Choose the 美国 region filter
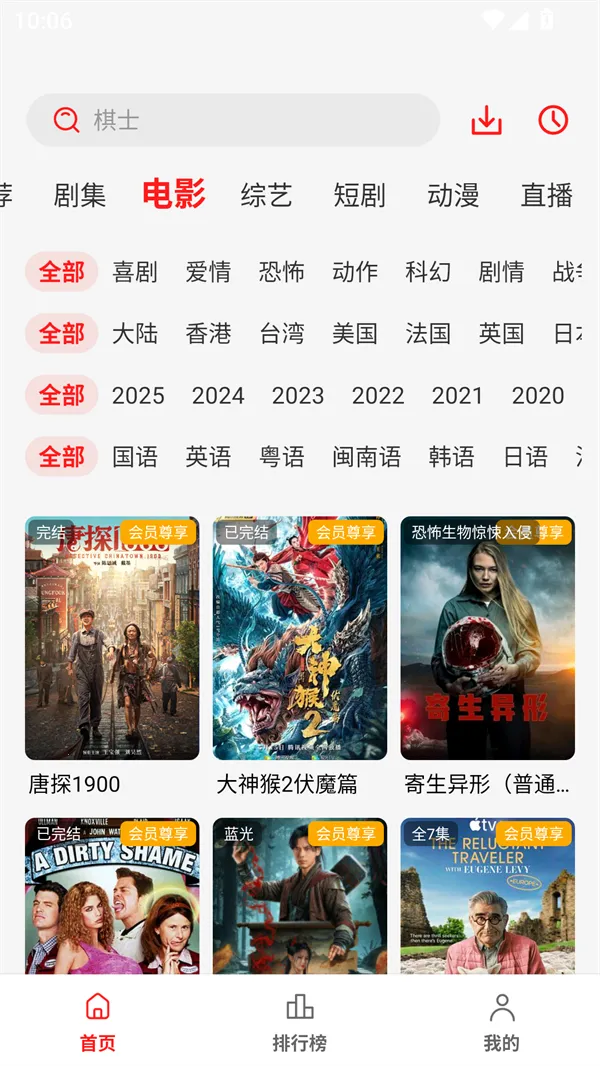Screen dimensions: 600x1066 pos(355,334)
